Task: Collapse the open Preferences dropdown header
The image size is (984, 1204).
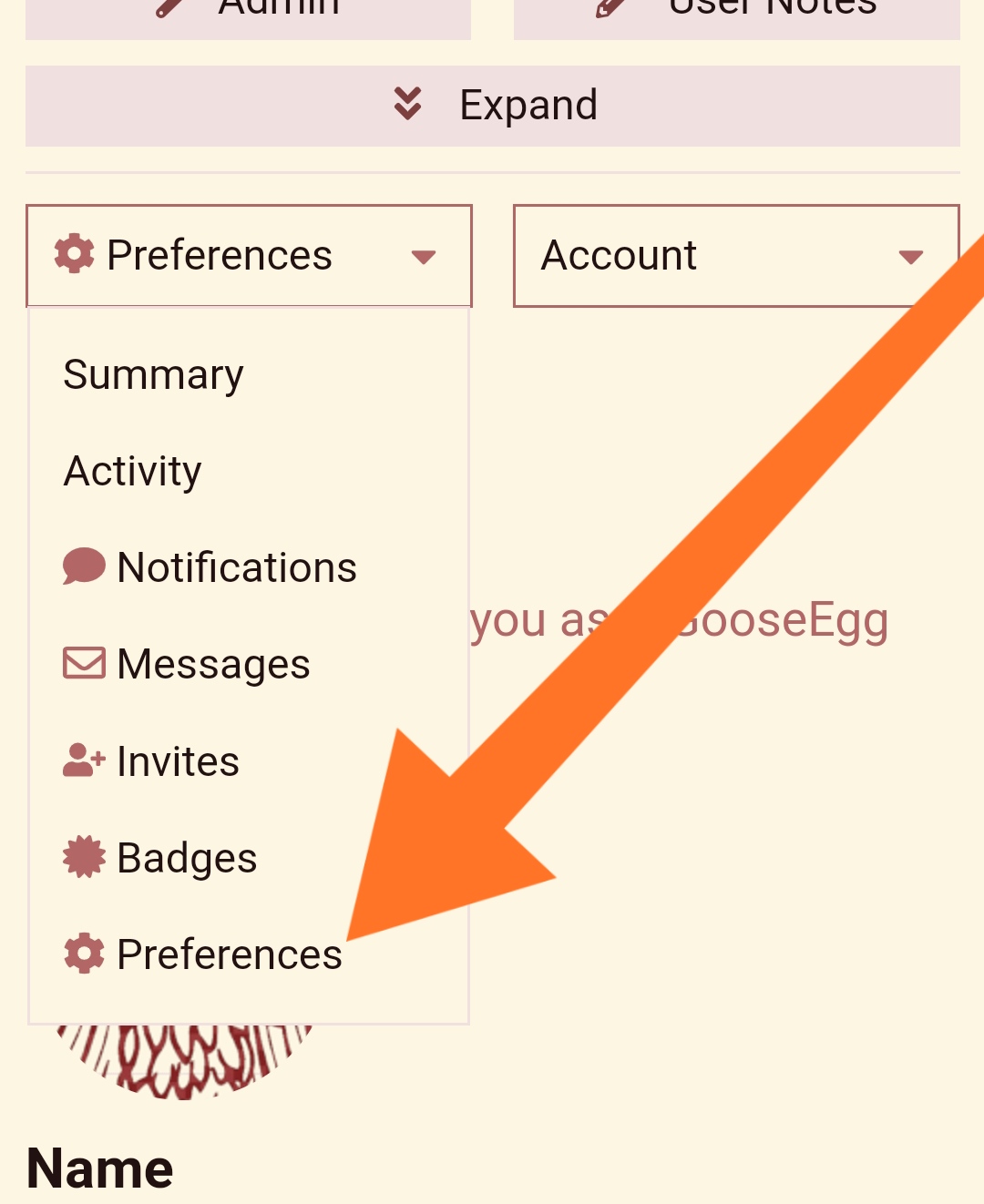Action: point(249,256)
